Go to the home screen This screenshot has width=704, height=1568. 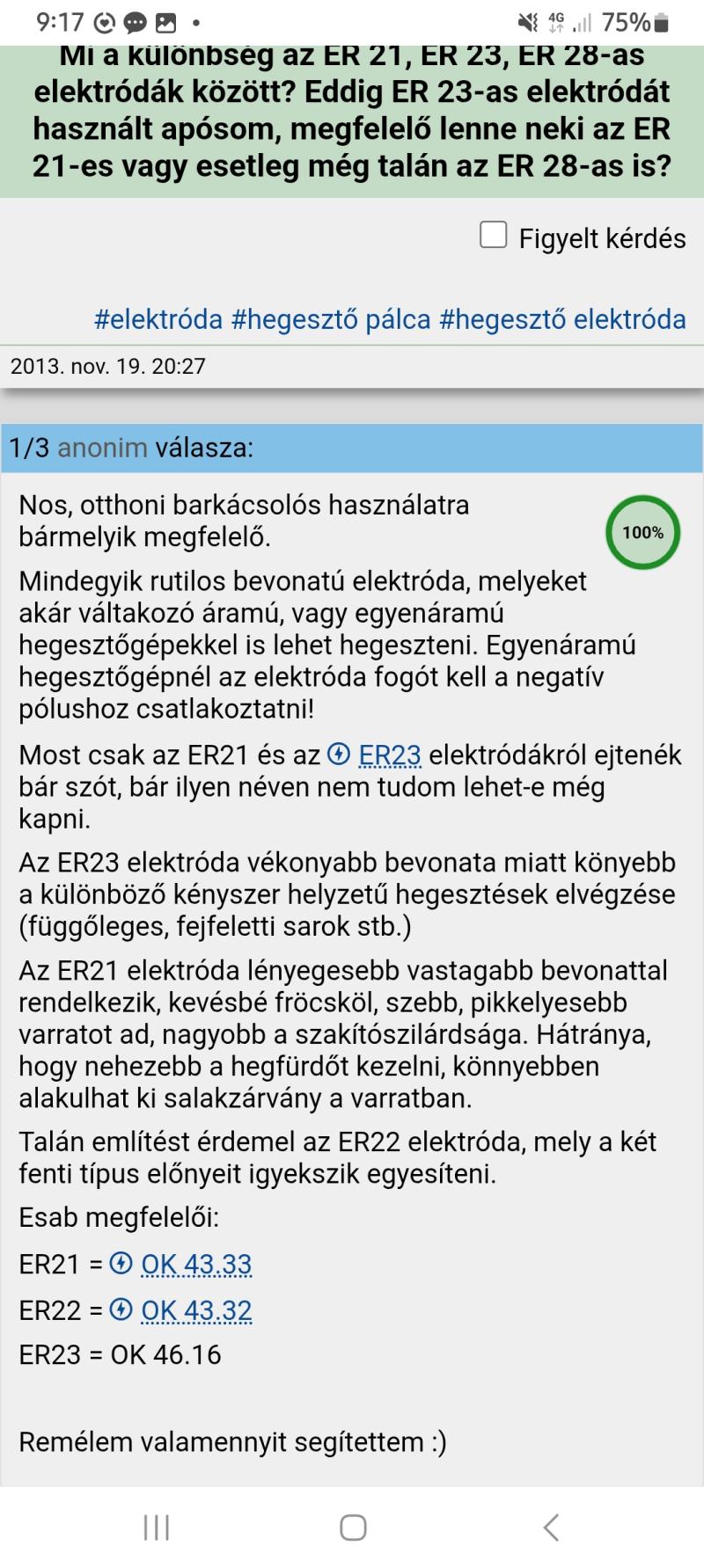(353, 1528)
